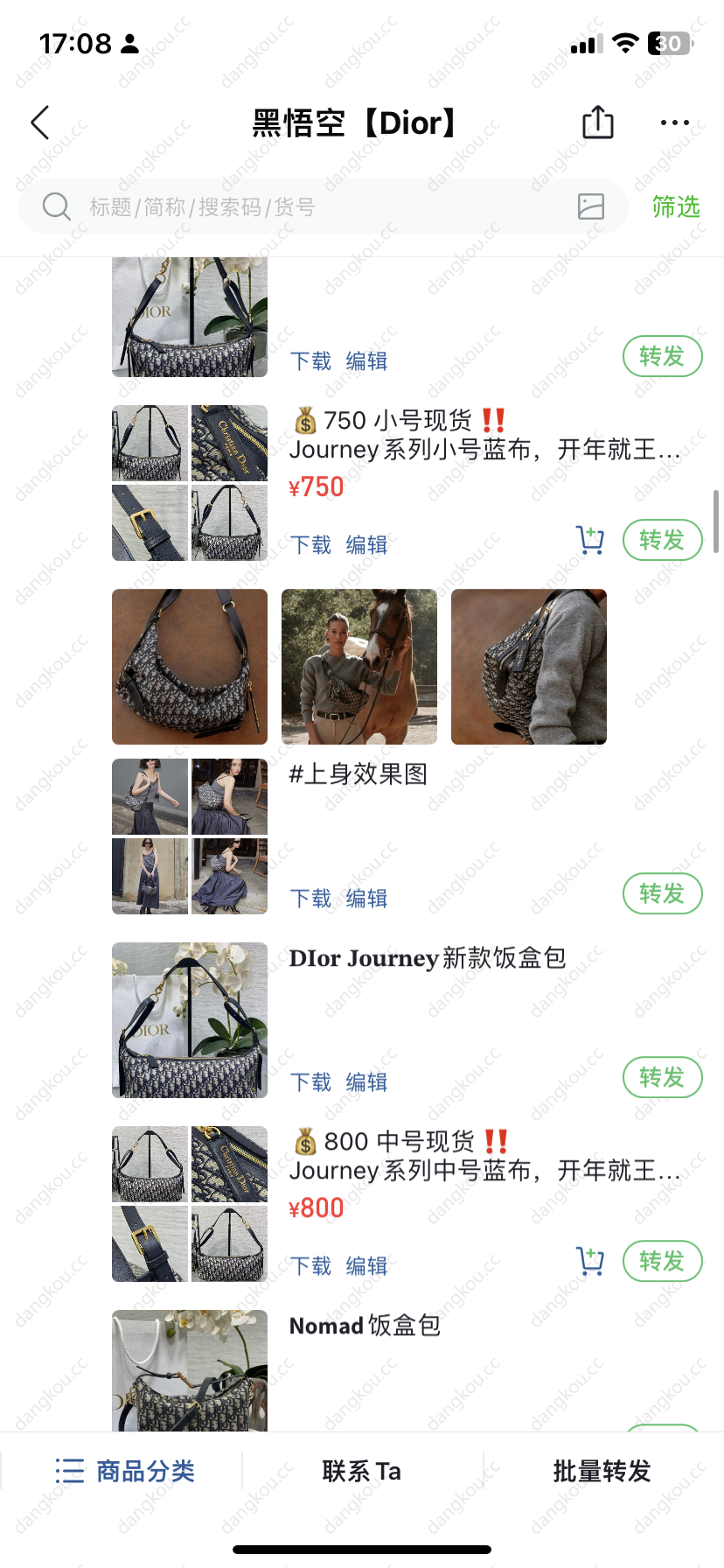Open the three-dot overflow menu

click(x=674, y=122)
